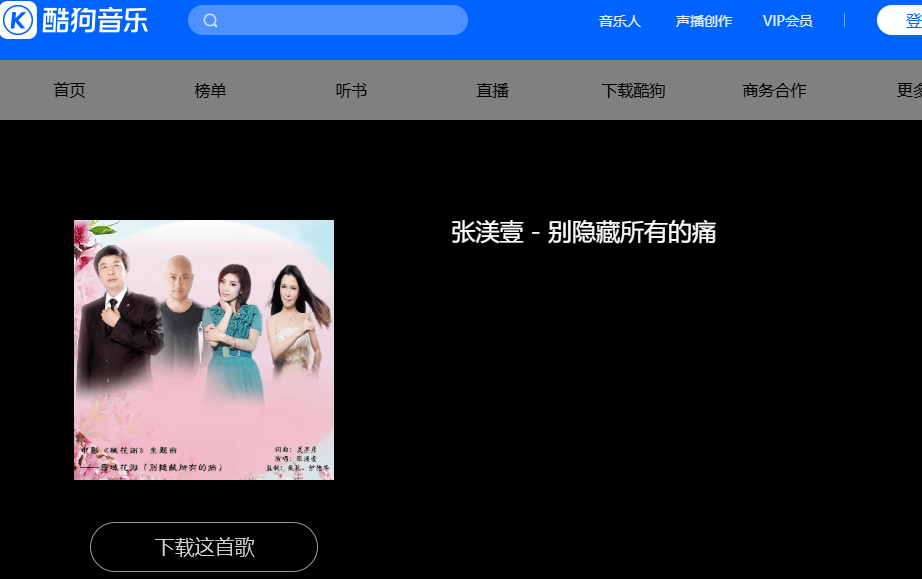
Task: Open the 声播创作 link
Action: pyautogui.click(x=703, y=21)
